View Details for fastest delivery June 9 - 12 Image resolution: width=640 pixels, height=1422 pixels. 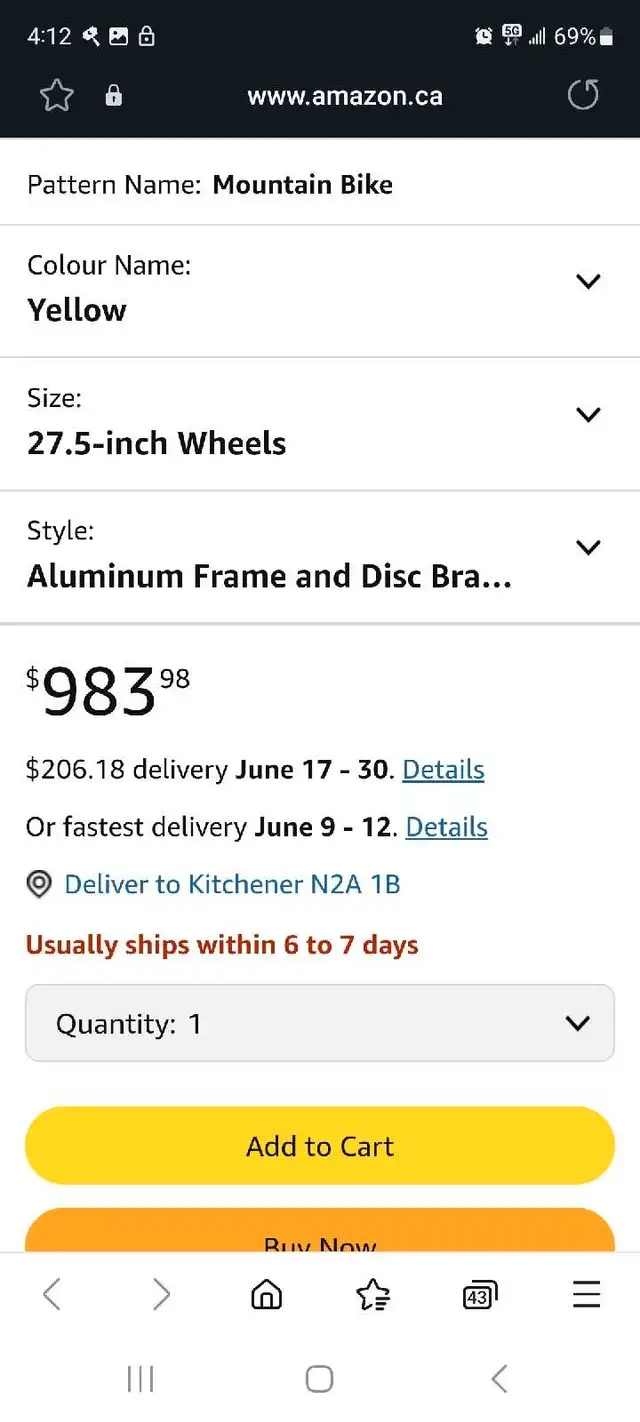pyautogui.click(x=447, y=827)
